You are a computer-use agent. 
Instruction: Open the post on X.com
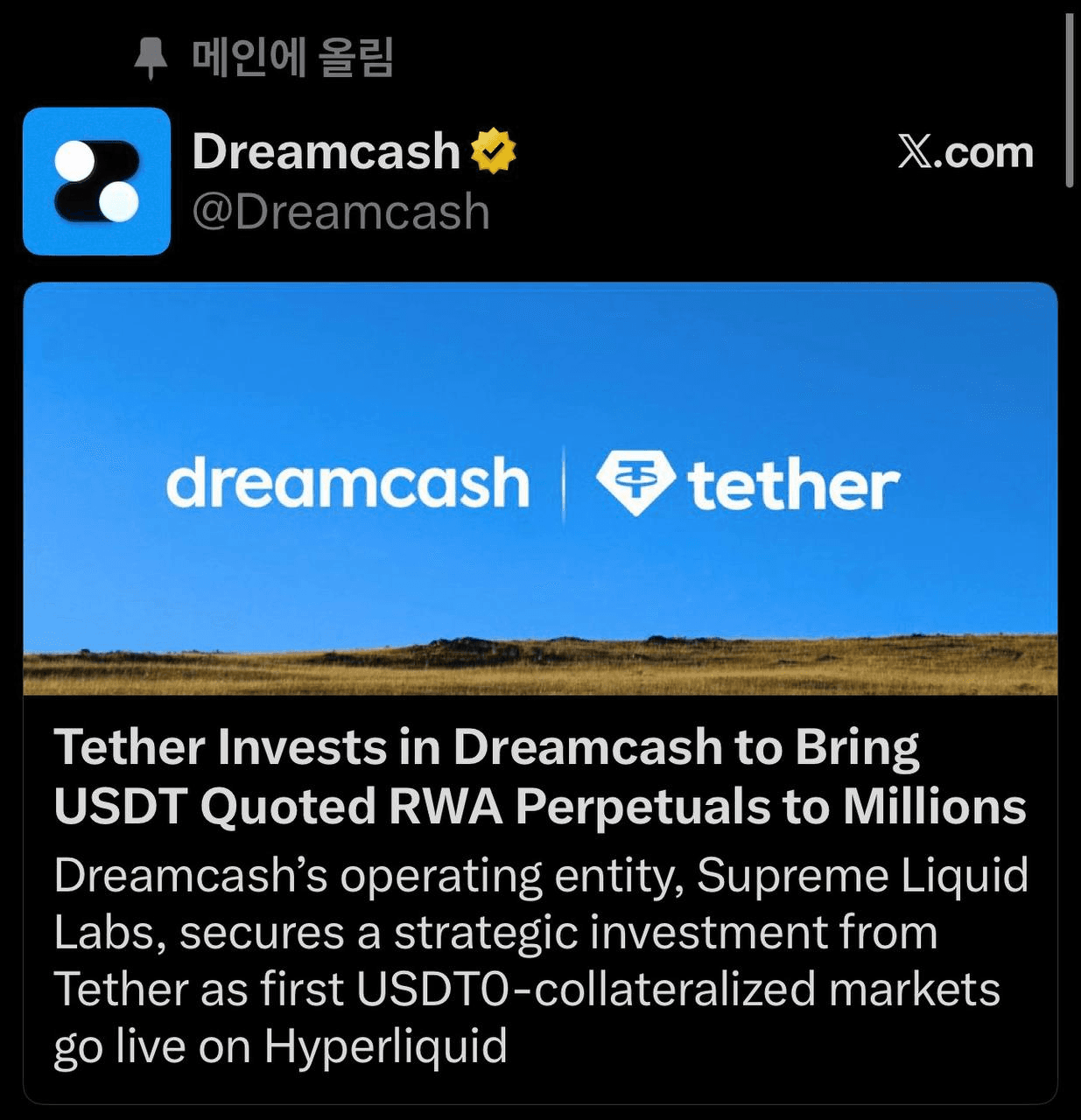pyautogui.click(x=965, y=152)
